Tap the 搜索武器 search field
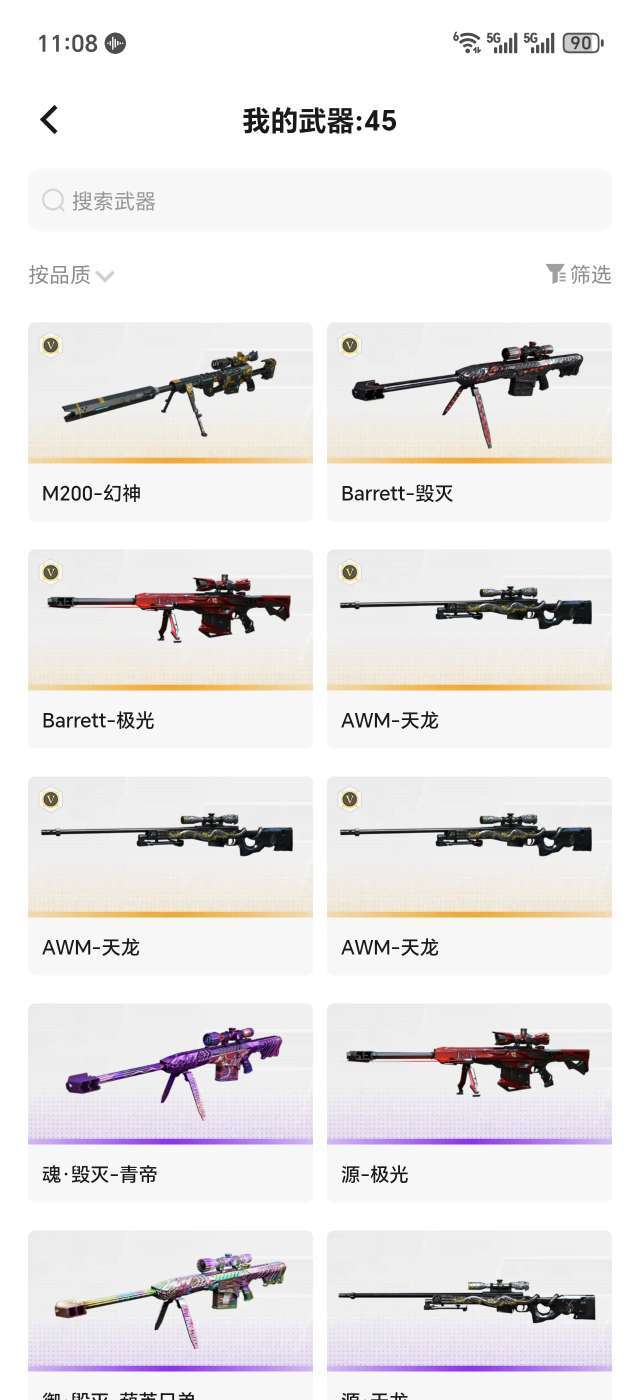 click(x=320, y=201)
